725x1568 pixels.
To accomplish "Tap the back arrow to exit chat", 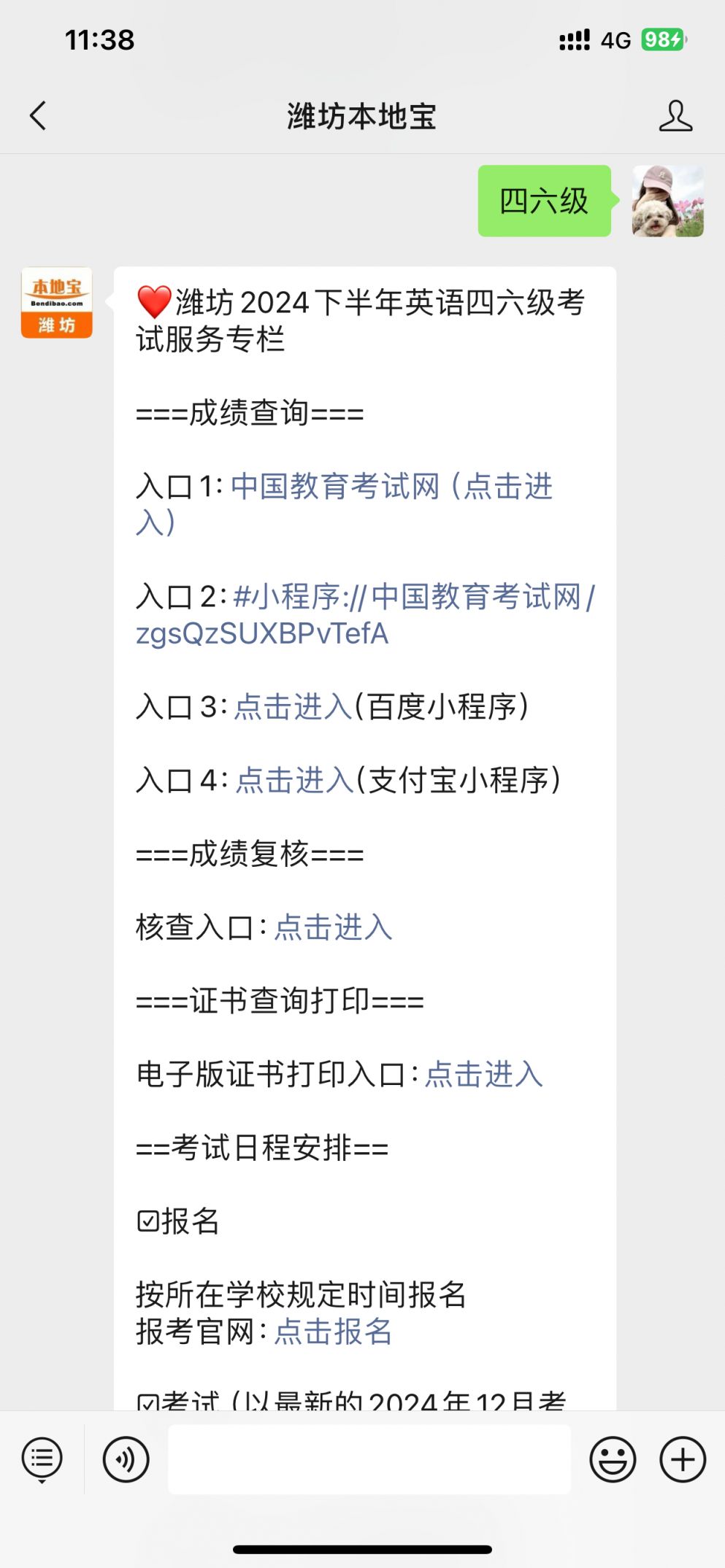I will click(x=38, y=116).
